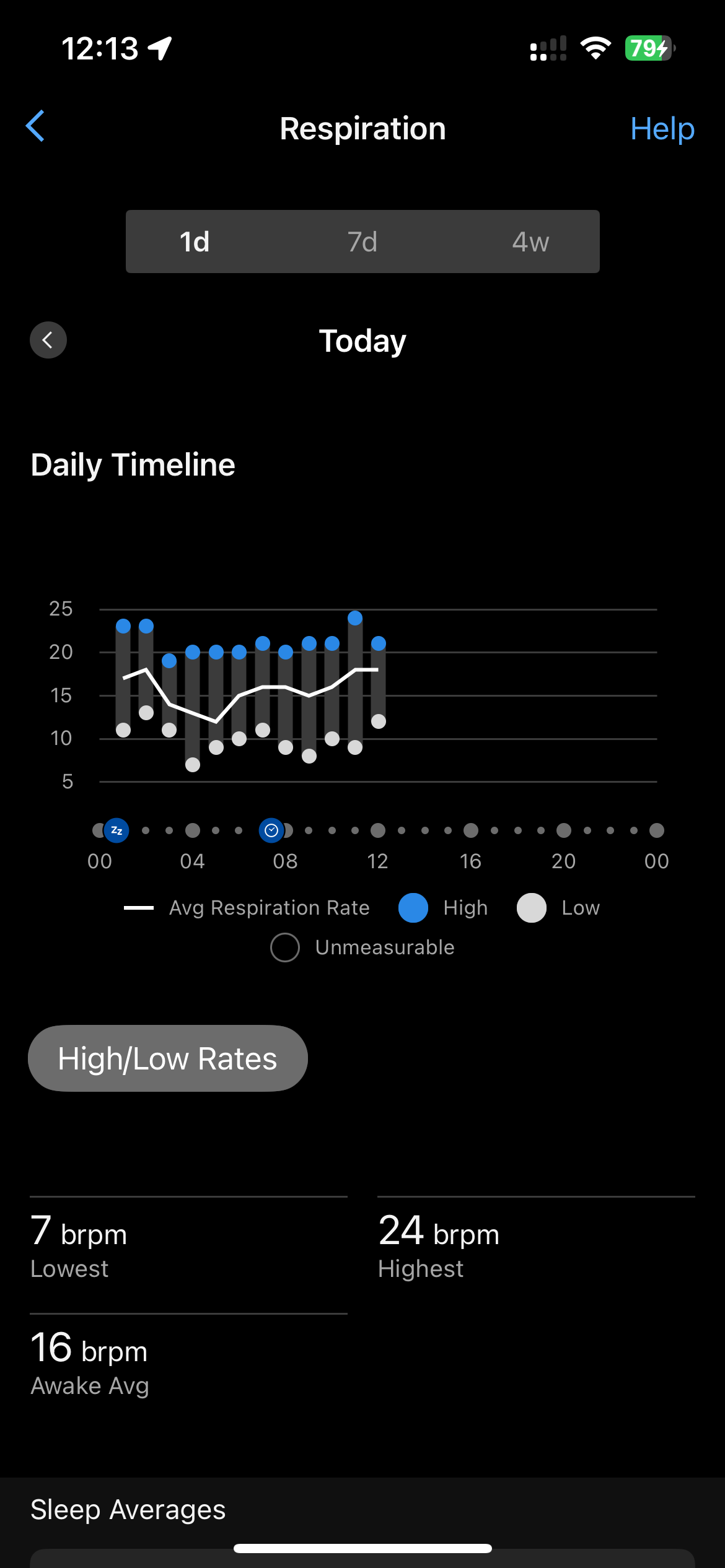
Task: Tap the High/Low Rates chip
Action: pyautogui.click(x=168, y=1058)
